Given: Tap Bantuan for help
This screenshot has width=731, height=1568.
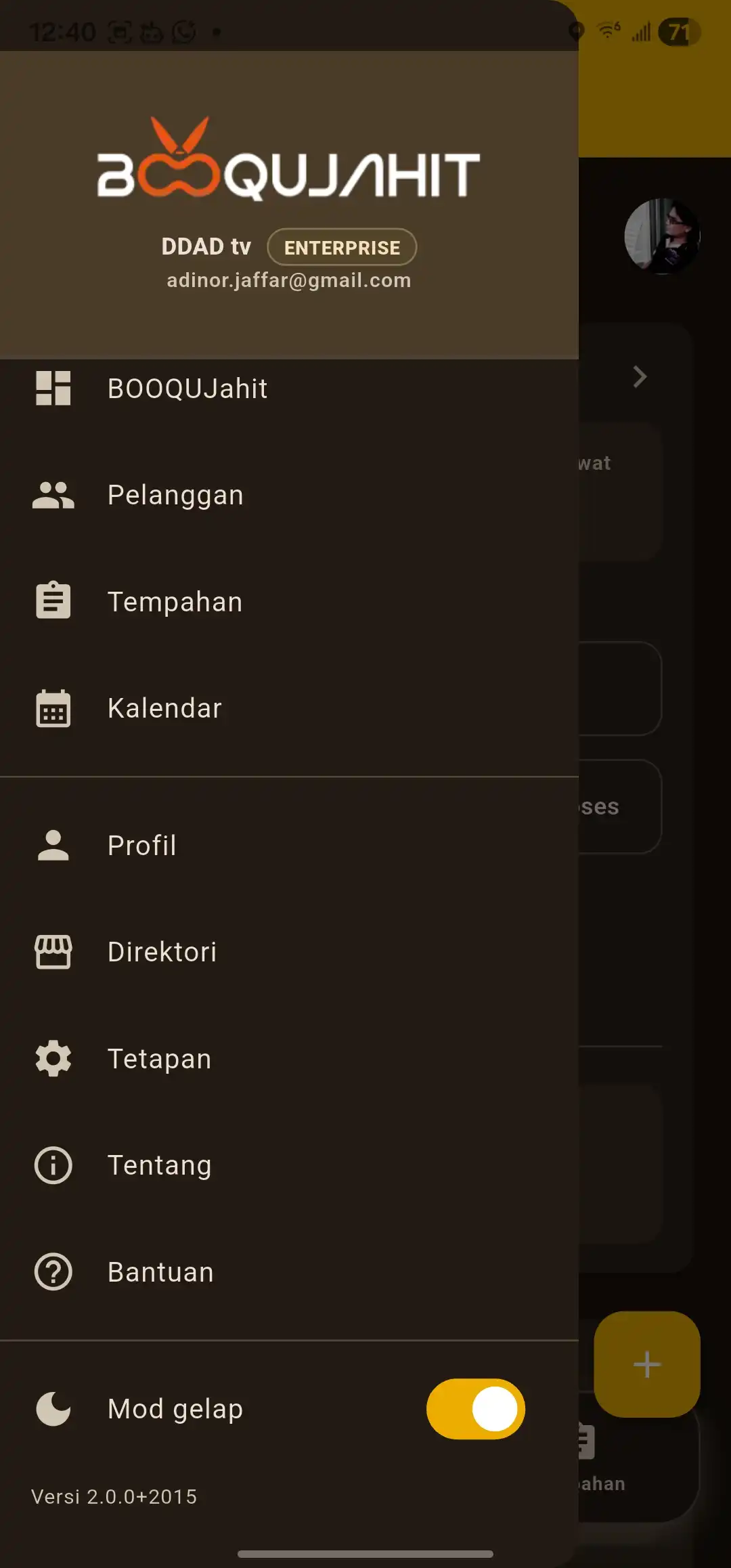Looking at the screenshot, I should [x=160, y=1272].
